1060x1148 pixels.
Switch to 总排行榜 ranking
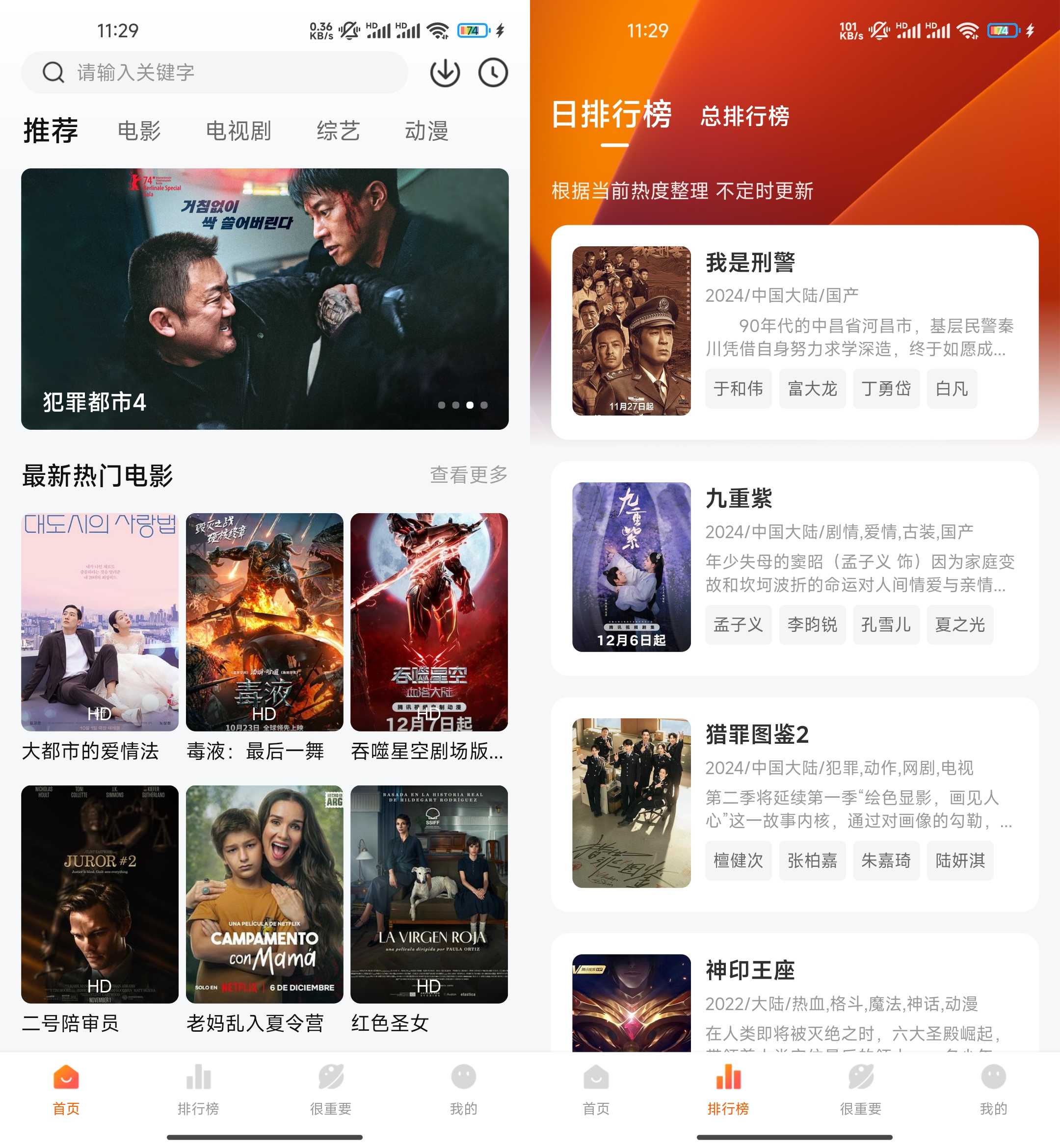pyautogui.click(x=744, y=116)
